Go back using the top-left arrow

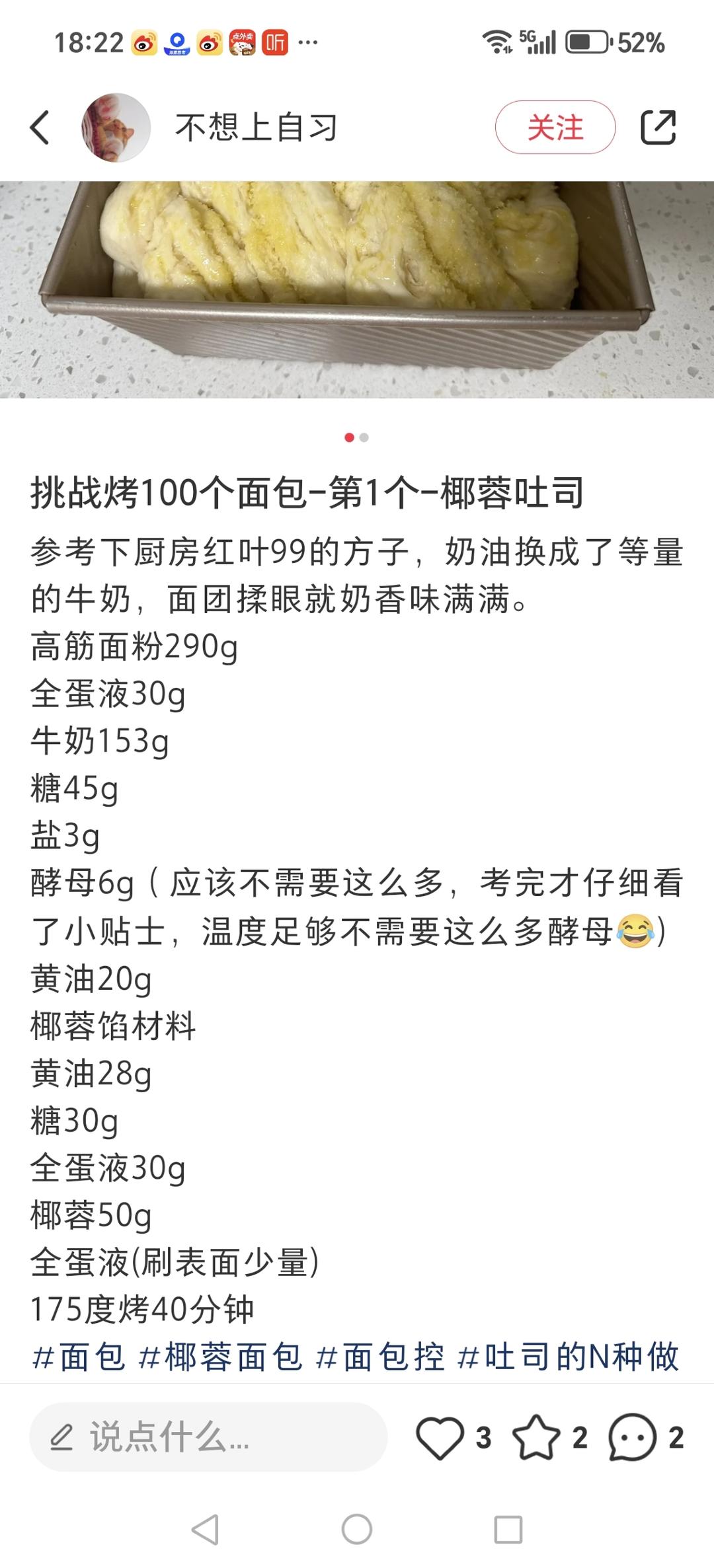point(40,128)
